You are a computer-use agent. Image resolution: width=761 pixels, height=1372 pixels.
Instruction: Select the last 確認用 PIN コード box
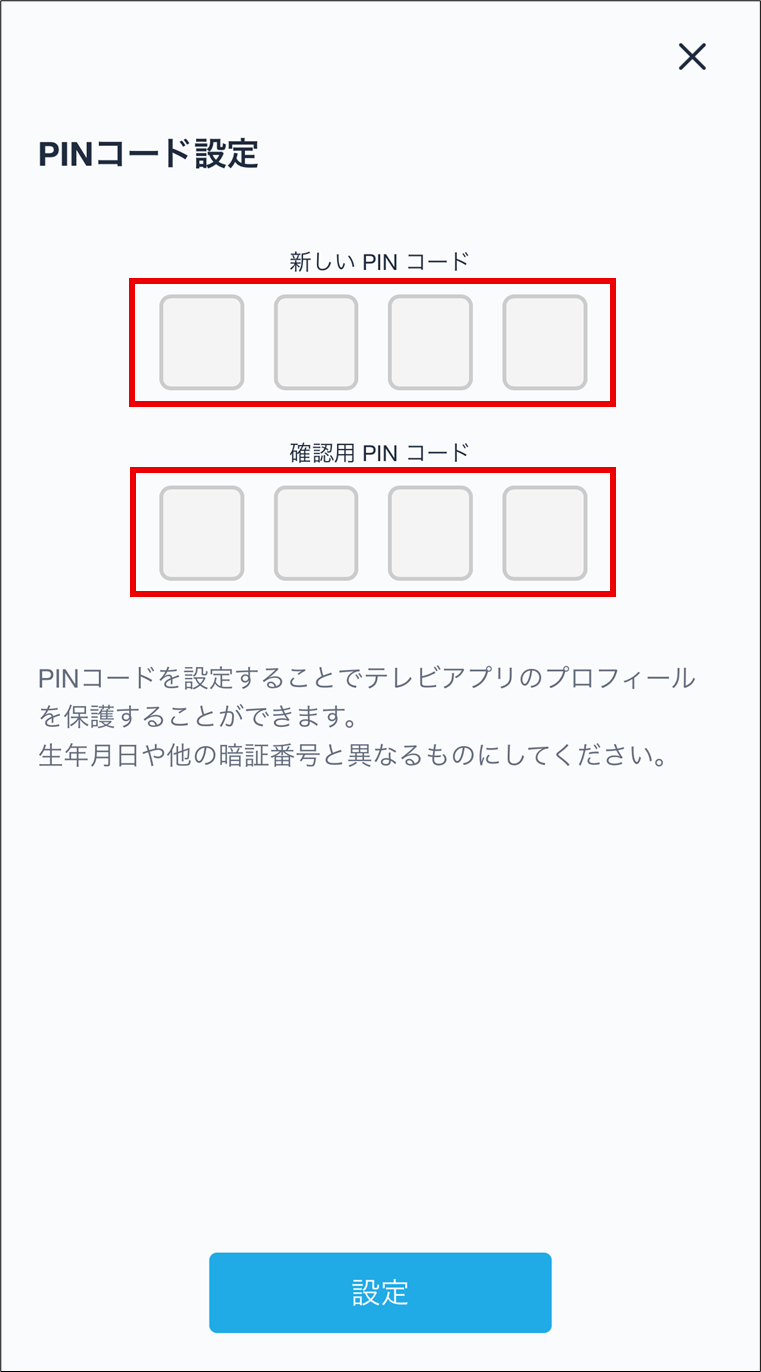(544, 532)
